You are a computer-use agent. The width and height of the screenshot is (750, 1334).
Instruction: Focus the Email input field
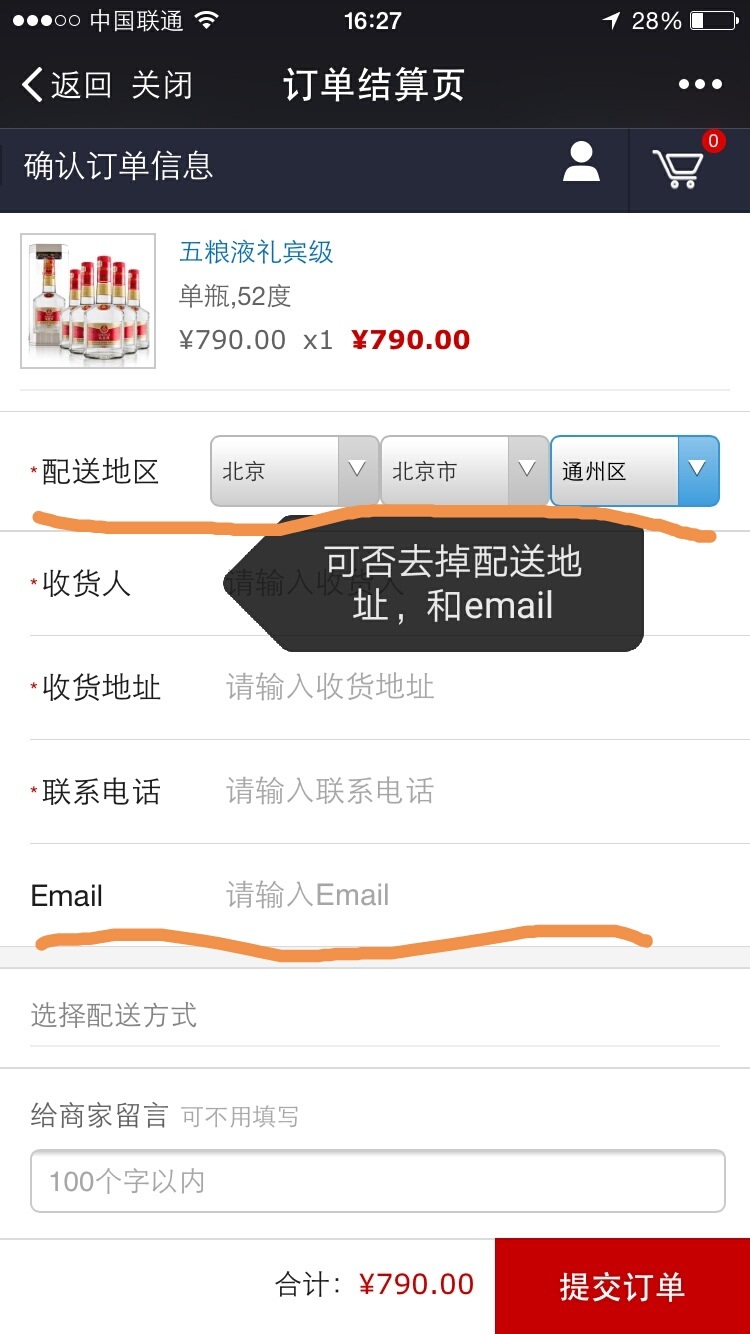[x=470, y=895]
